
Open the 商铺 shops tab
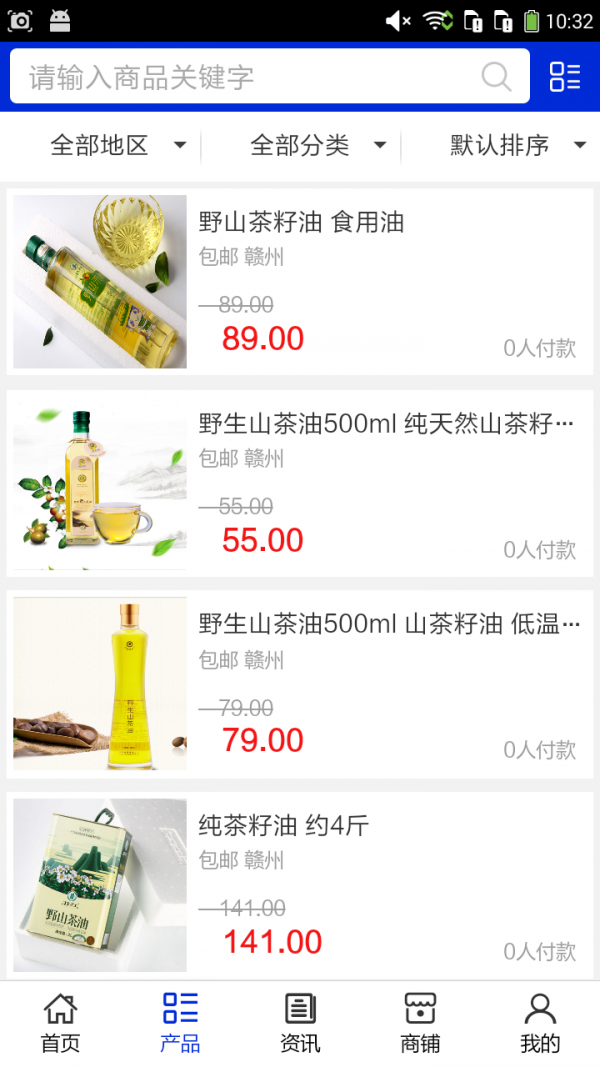click(420, 1023)
